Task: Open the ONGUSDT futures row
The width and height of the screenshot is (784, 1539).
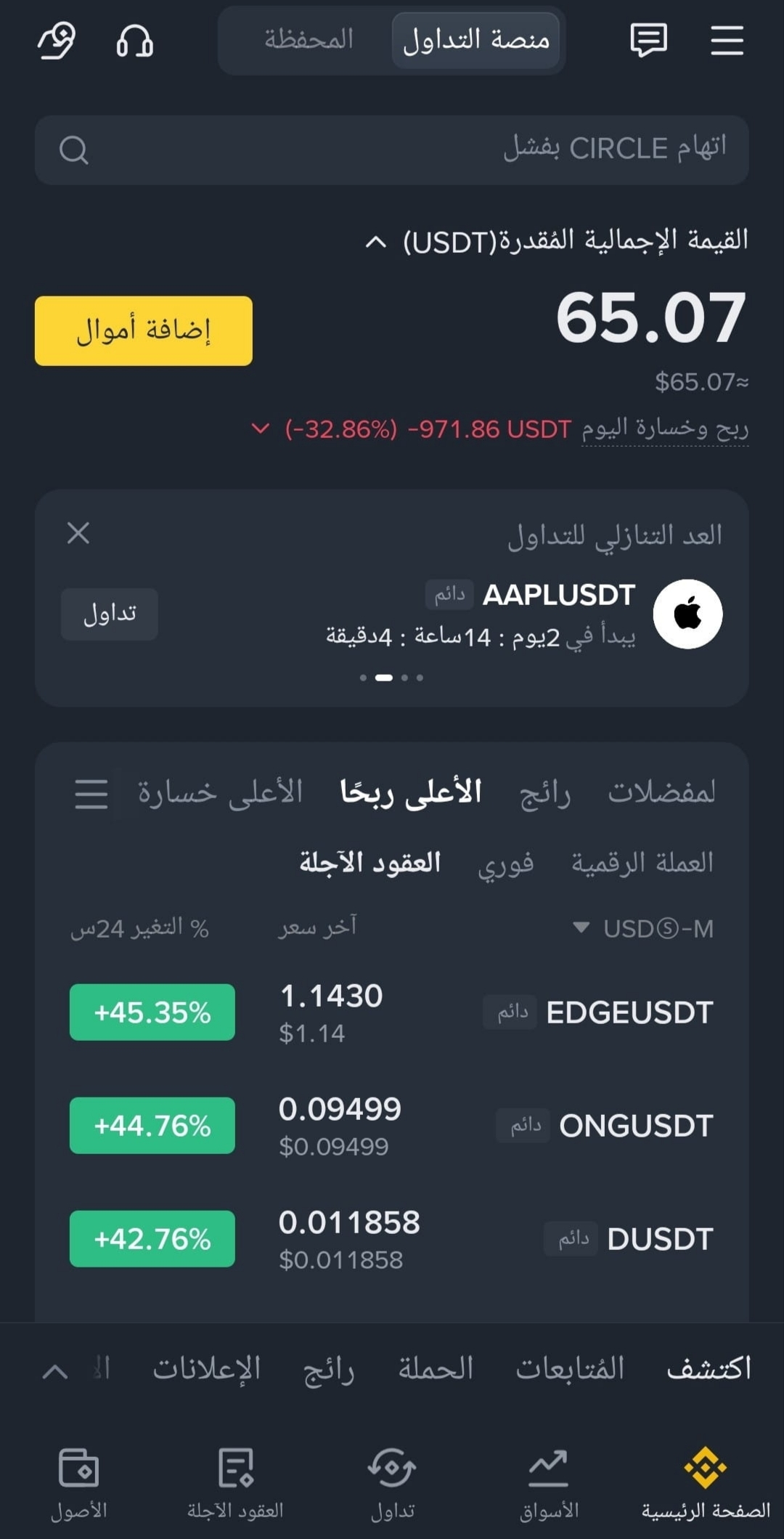Action: point(392,1126)
